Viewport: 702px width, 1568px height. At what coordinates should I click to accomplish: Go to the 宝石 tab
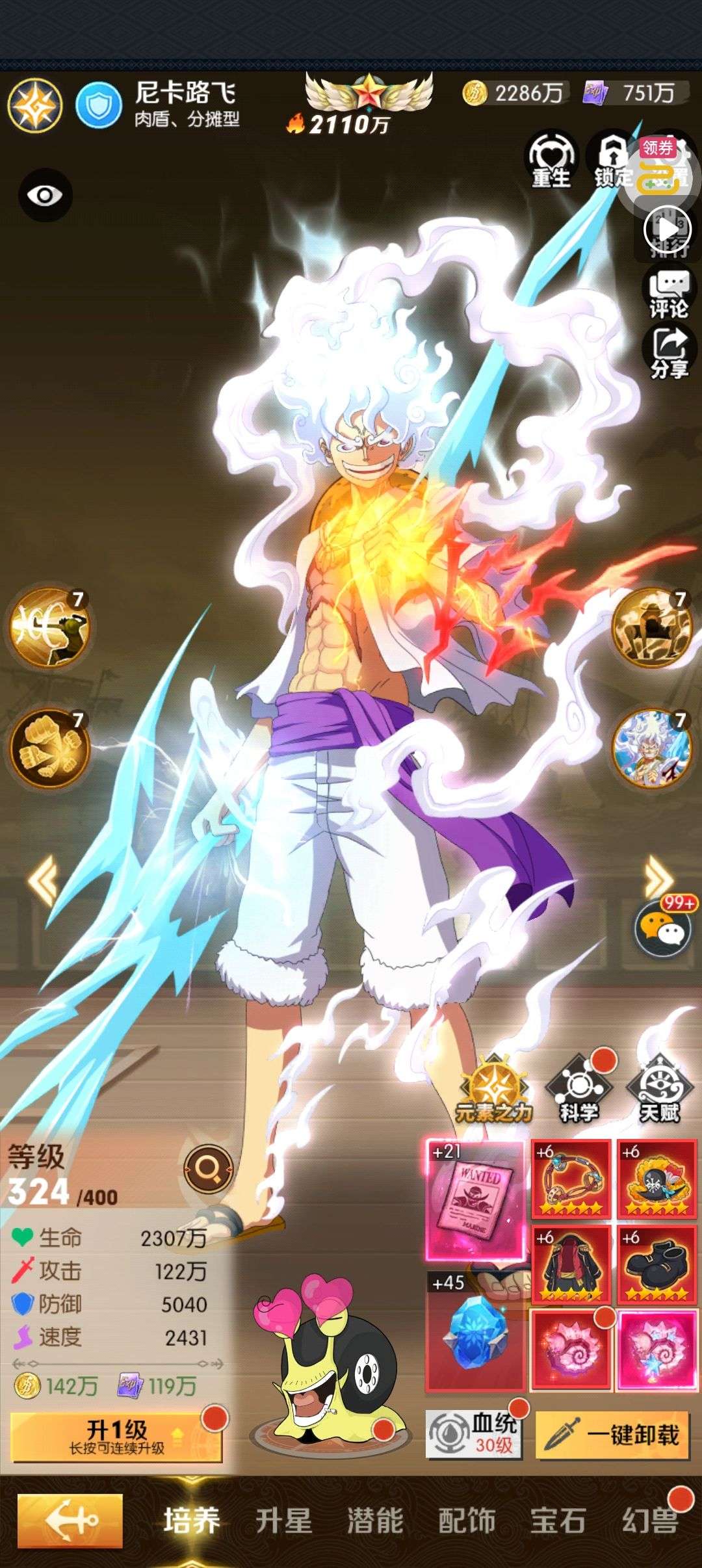point(558,1521)
